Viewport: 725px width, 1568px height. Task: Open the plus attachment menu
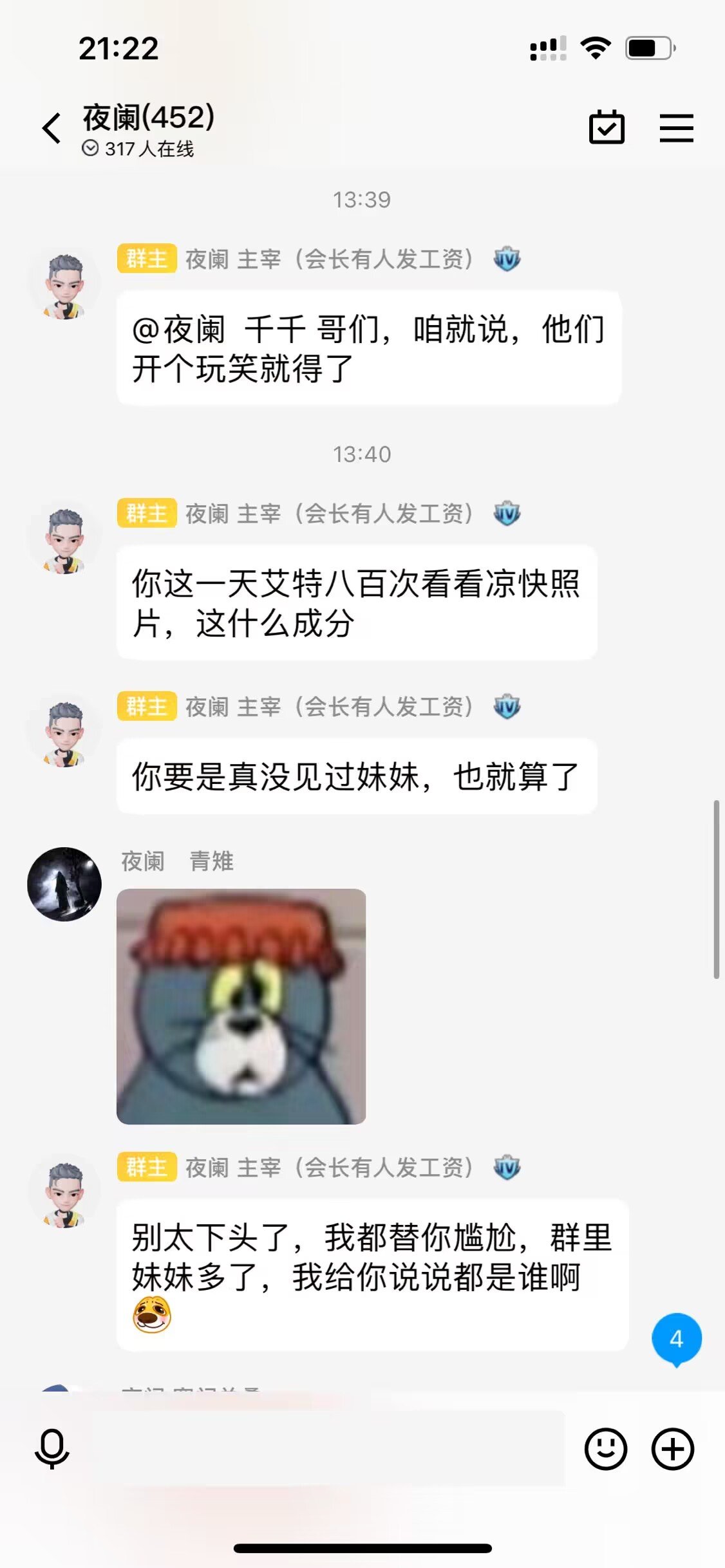click(673, 1449)
